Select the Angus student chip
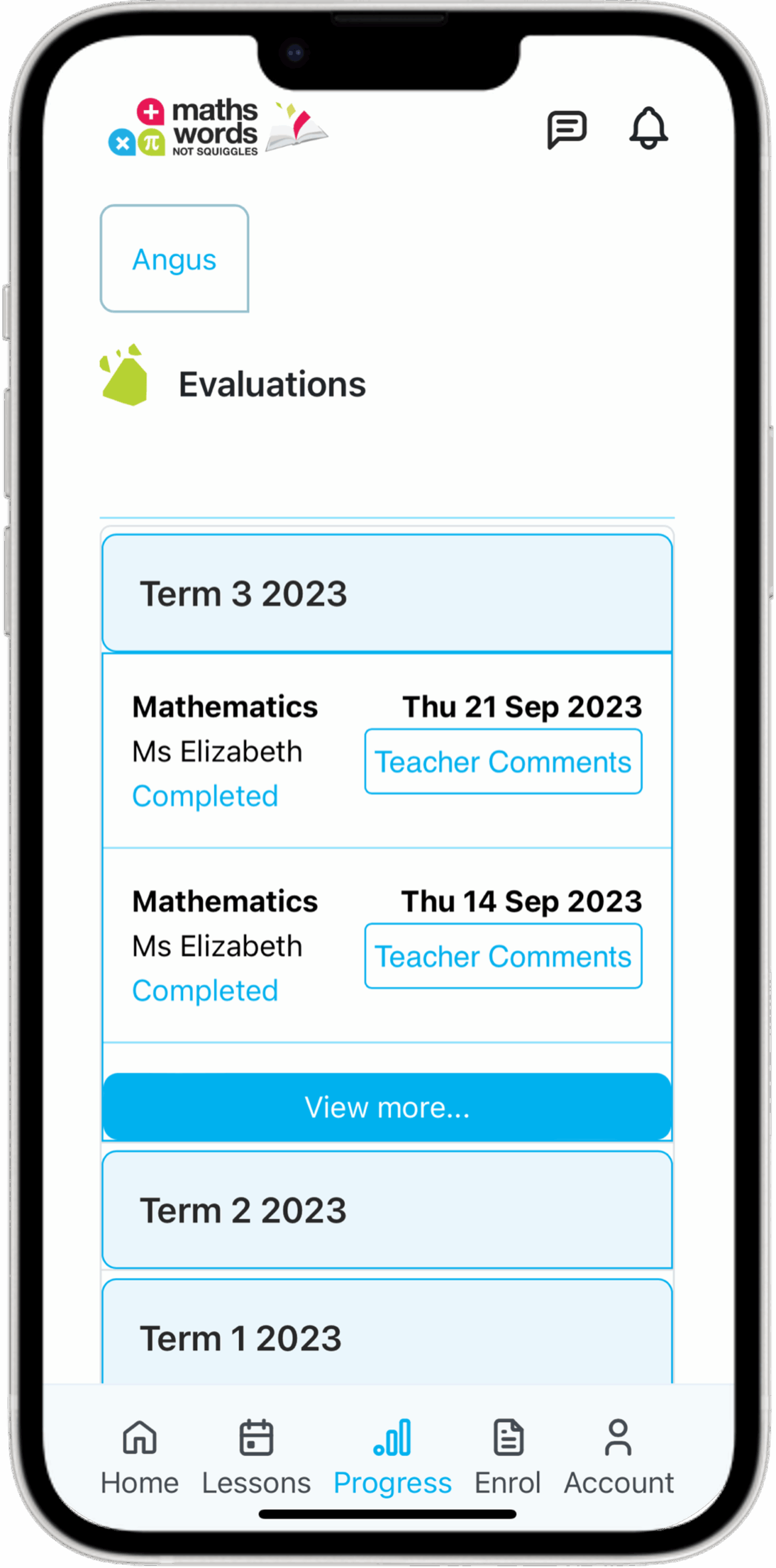Screen dimensions: 776x1568 pos(175,259)
